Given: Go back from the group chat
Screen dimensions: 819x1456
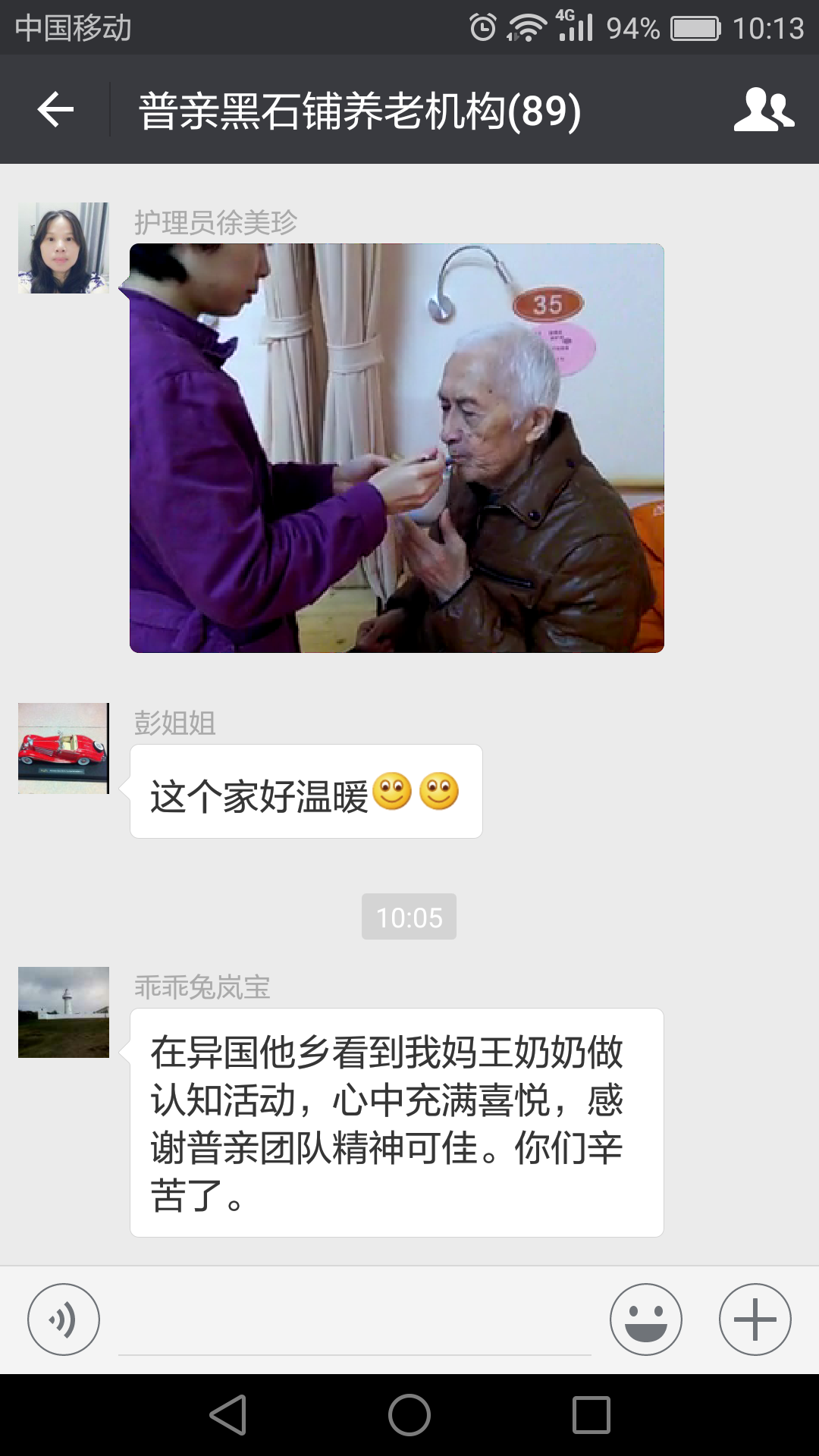Looking at the screenshot, I should coord(55,110).
